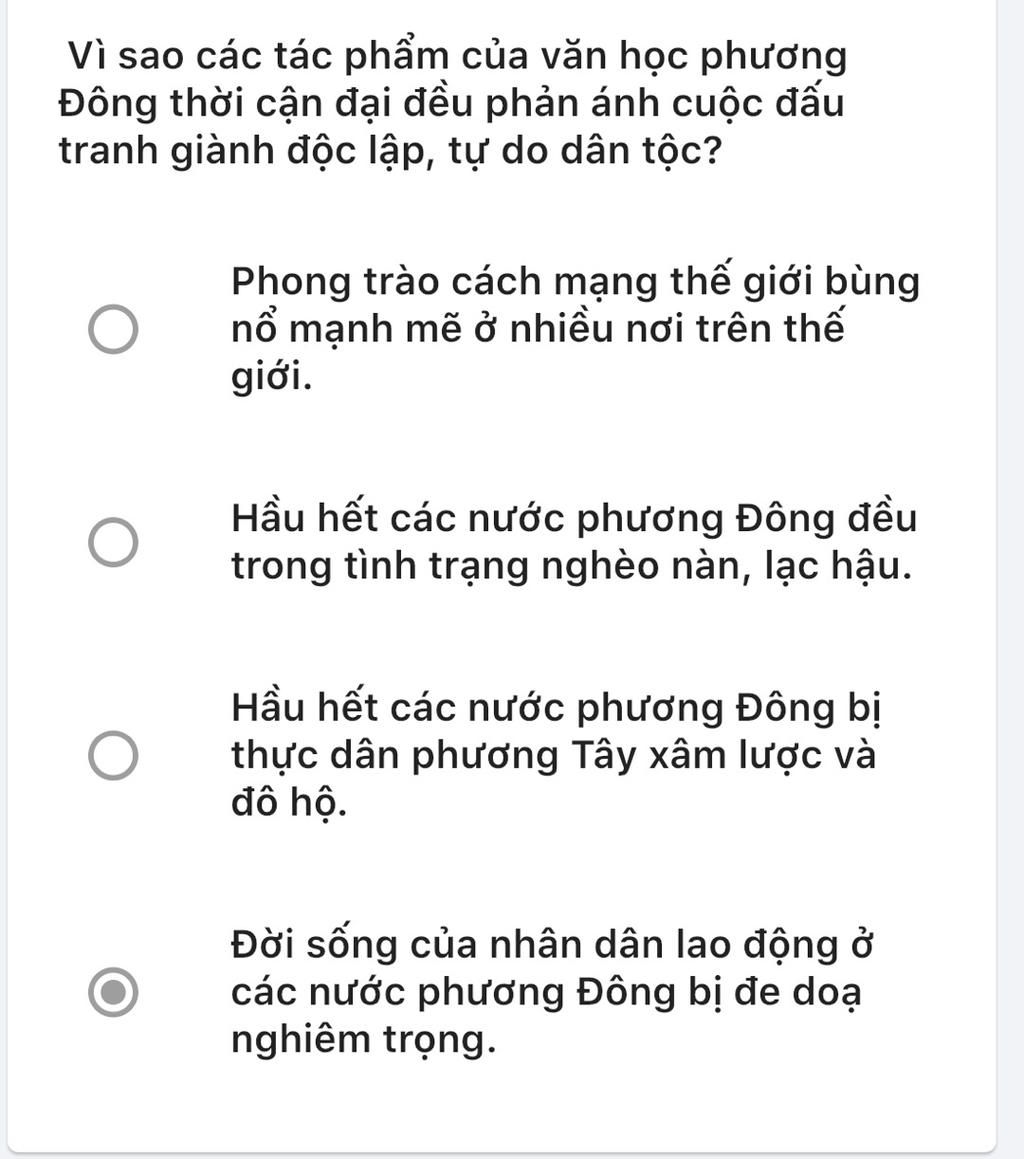The height and width of the screenshot is (1159, 1024).
Task: Tap selected radio 'Đời sống của nhân dân lao động'
Action: (114, 992)
